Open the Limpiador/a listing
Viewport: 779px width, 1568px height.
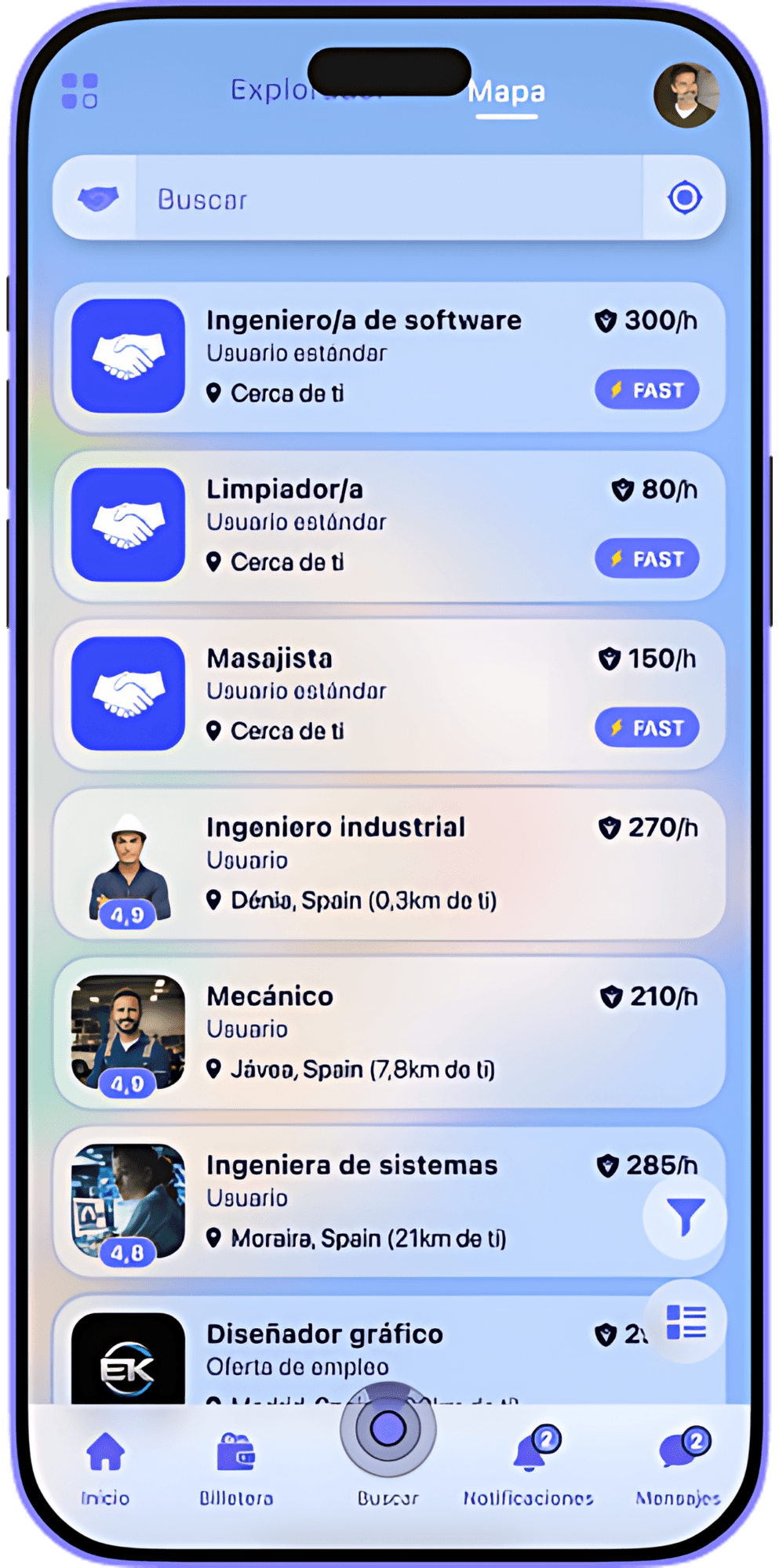click(x=388, y=525)
